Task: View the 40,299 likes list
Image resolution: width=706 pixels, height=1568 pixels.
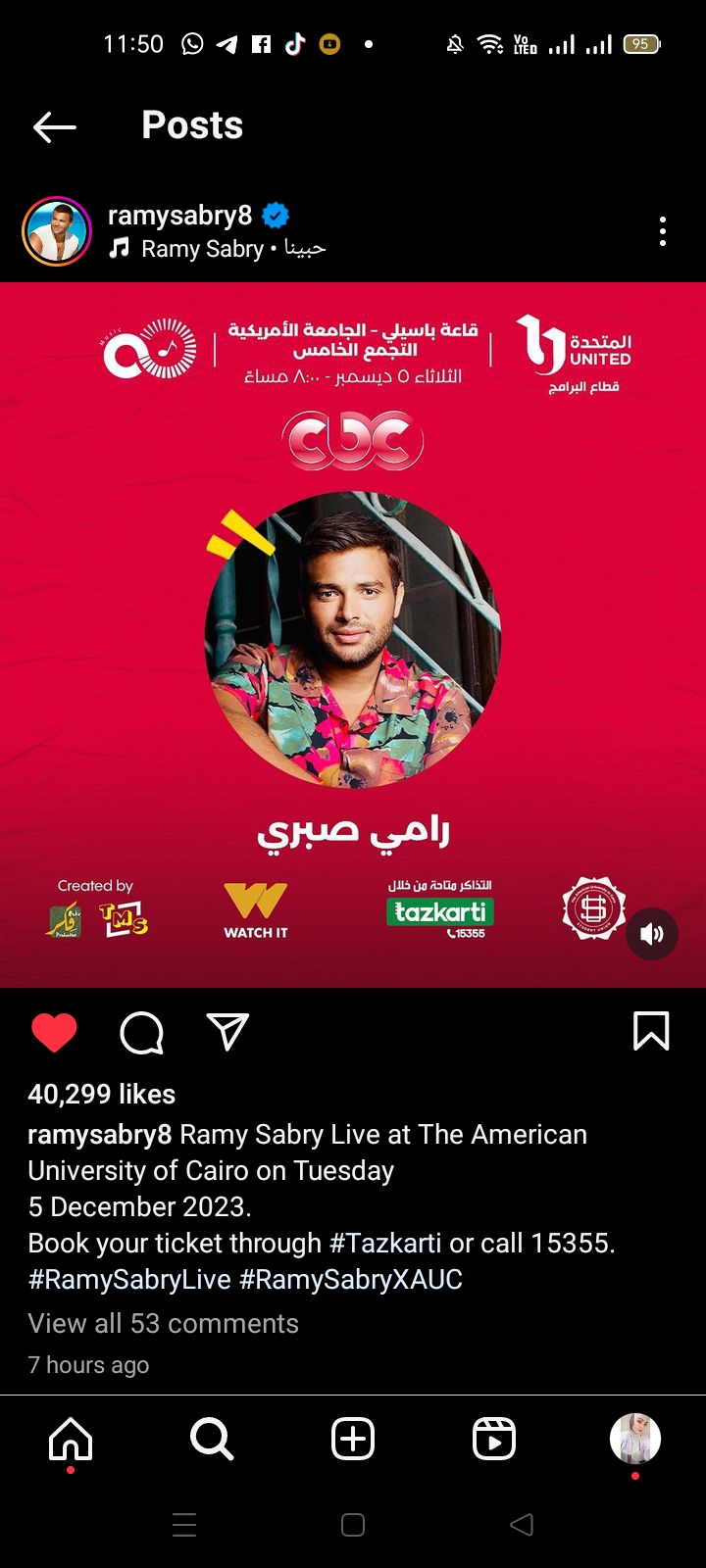Action: click(101, 1094)
